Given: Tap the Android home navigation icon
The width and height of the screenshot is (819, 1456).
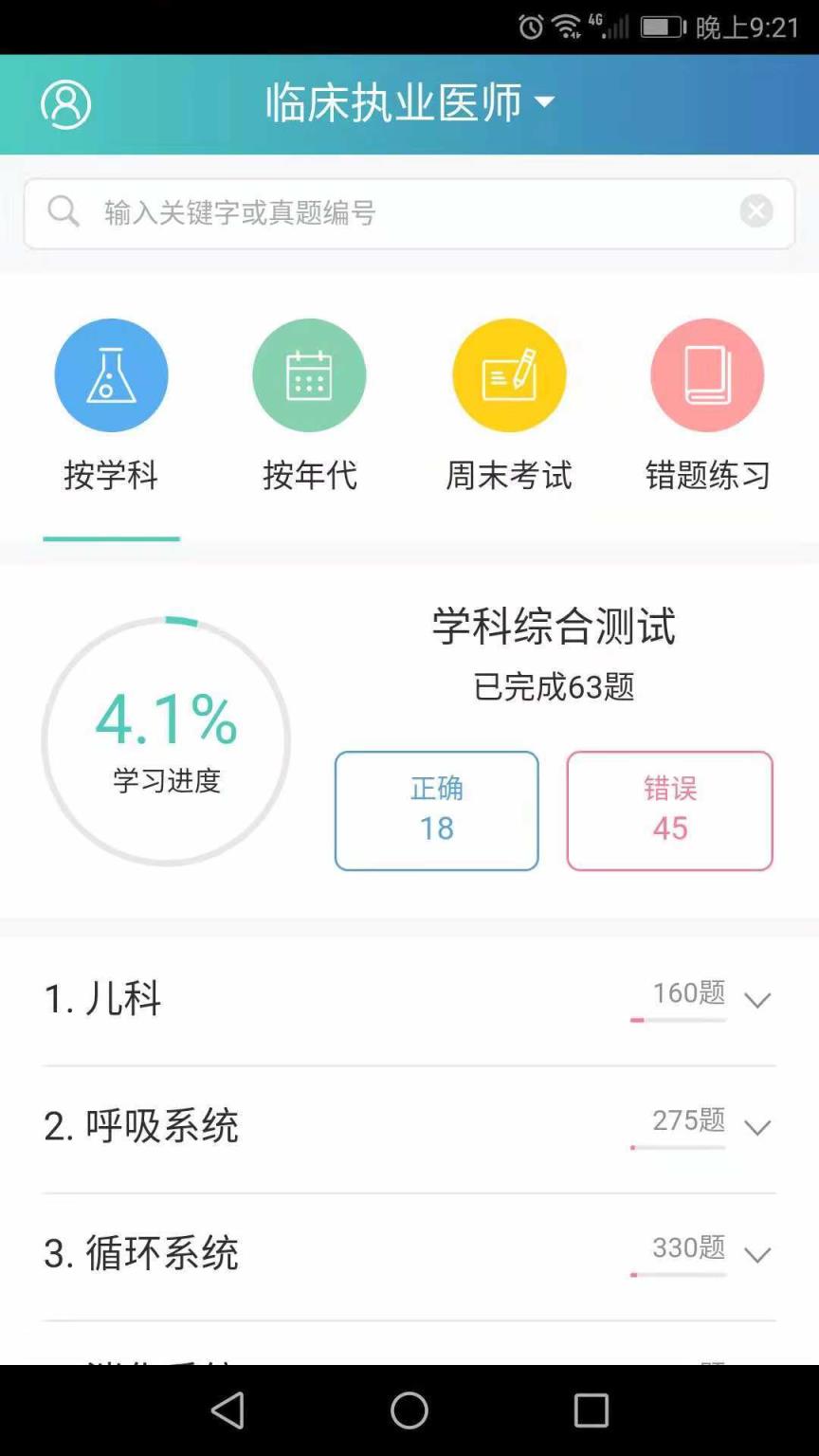Looking at the screenshot, I should [409, 1410].
